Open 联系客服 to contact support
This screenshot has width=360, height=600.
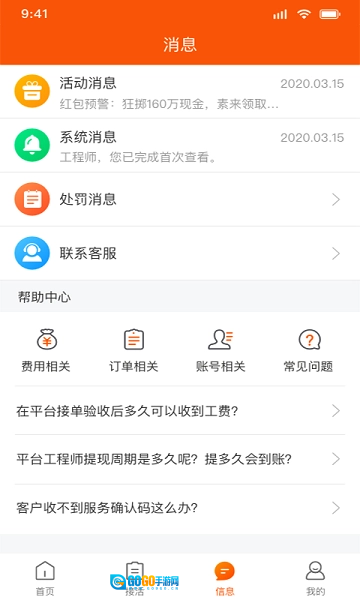(x=180, y=253)
